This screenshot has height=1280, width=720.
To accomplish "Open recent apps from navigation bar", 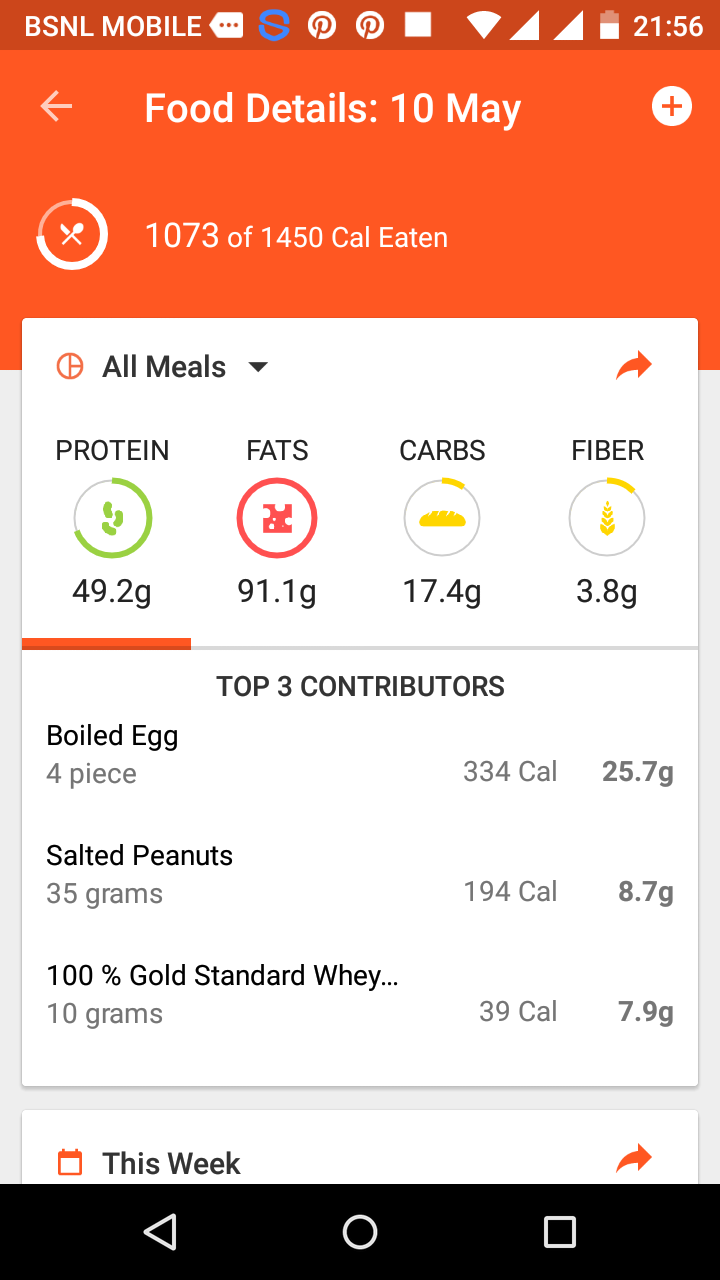I will tap(560, 1232).
